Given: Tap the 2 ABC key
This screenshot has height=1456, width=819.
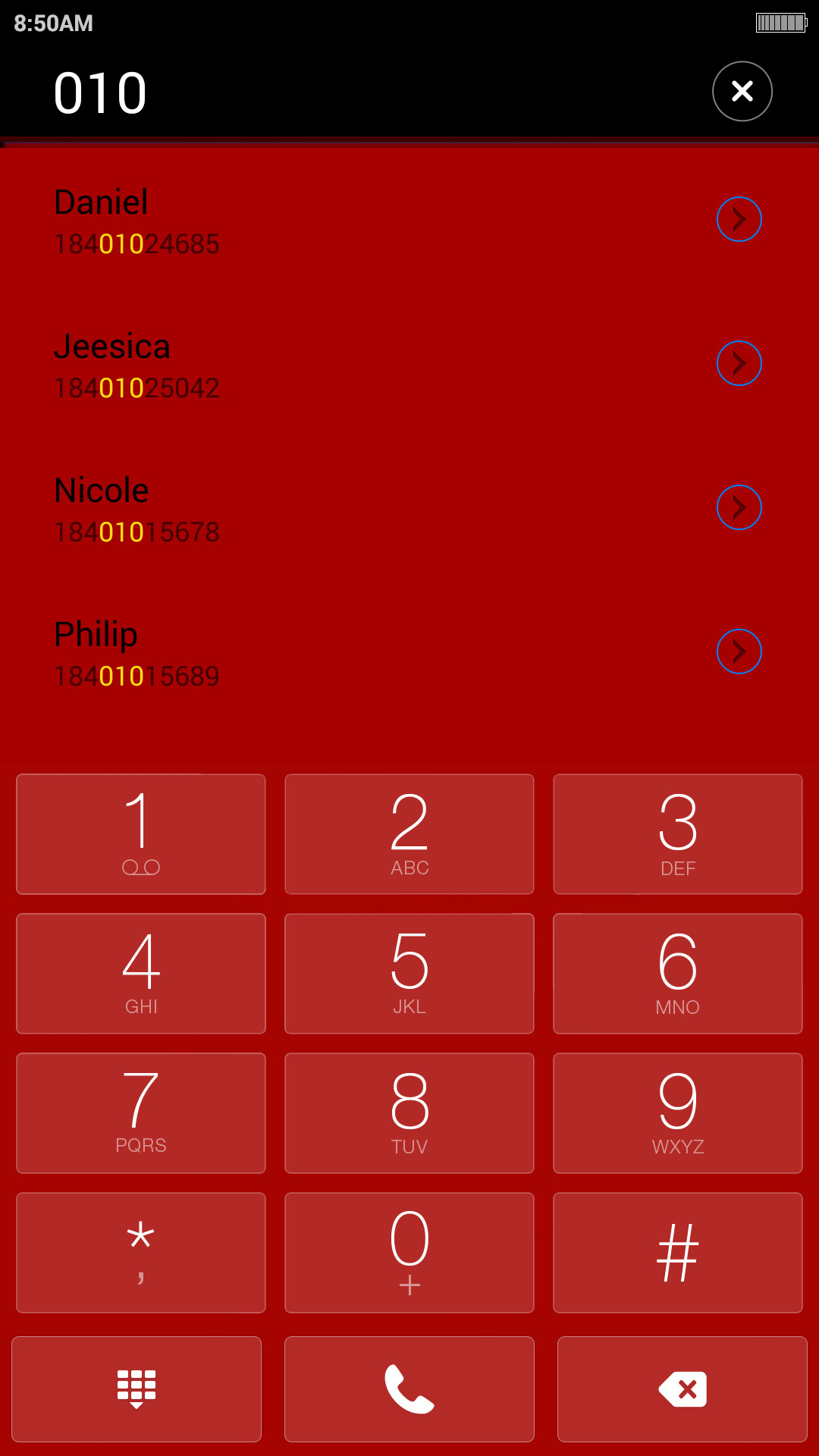Looking at the screenshot, I should [409, 834].
